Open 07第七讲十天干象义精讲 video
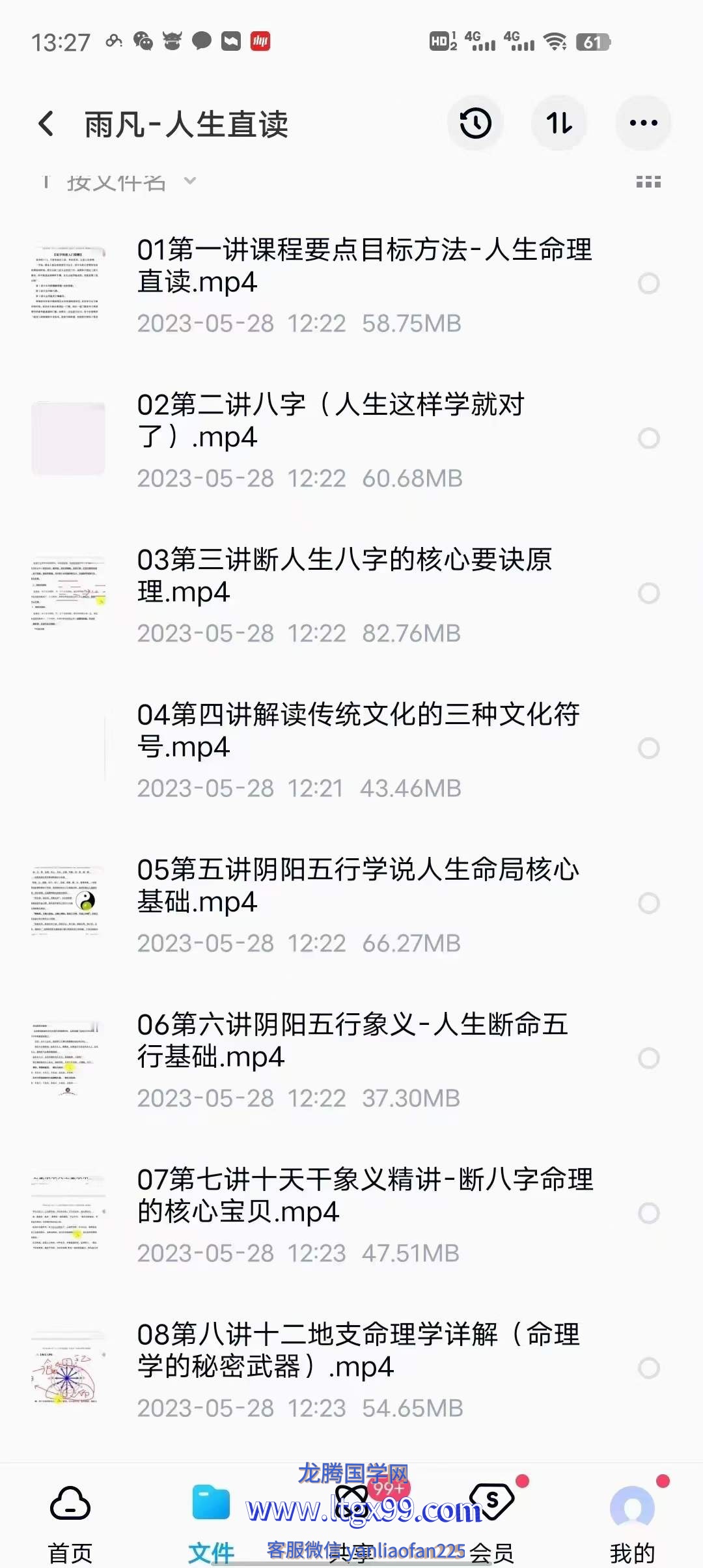 pos(365,1196)
